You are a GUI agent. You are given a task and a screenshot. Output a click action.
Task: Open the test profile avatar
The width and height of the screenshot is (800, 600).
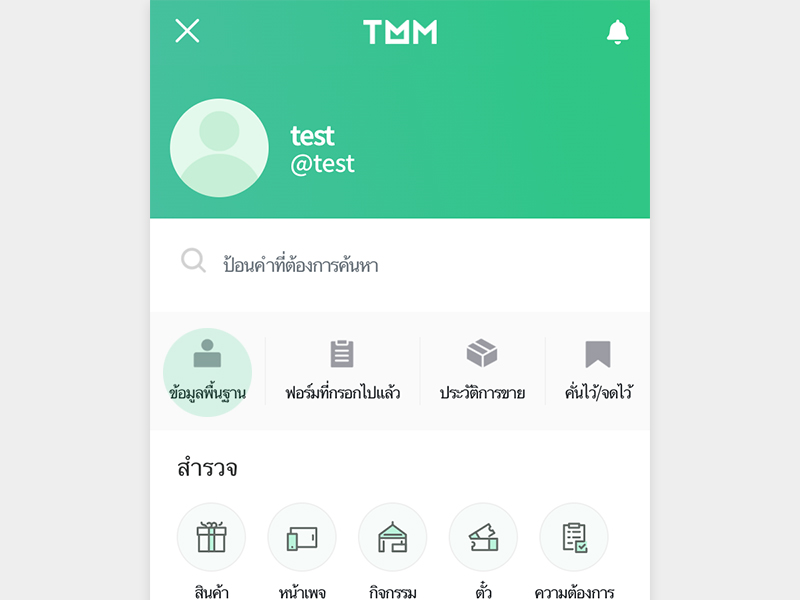coord(219,148)
